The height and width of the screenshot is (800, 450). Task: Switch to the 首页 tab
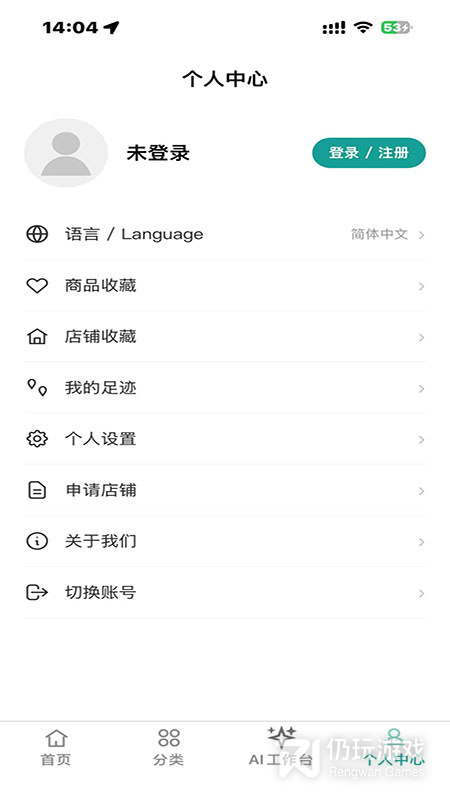pyautogui.click(x=56, y=747)
